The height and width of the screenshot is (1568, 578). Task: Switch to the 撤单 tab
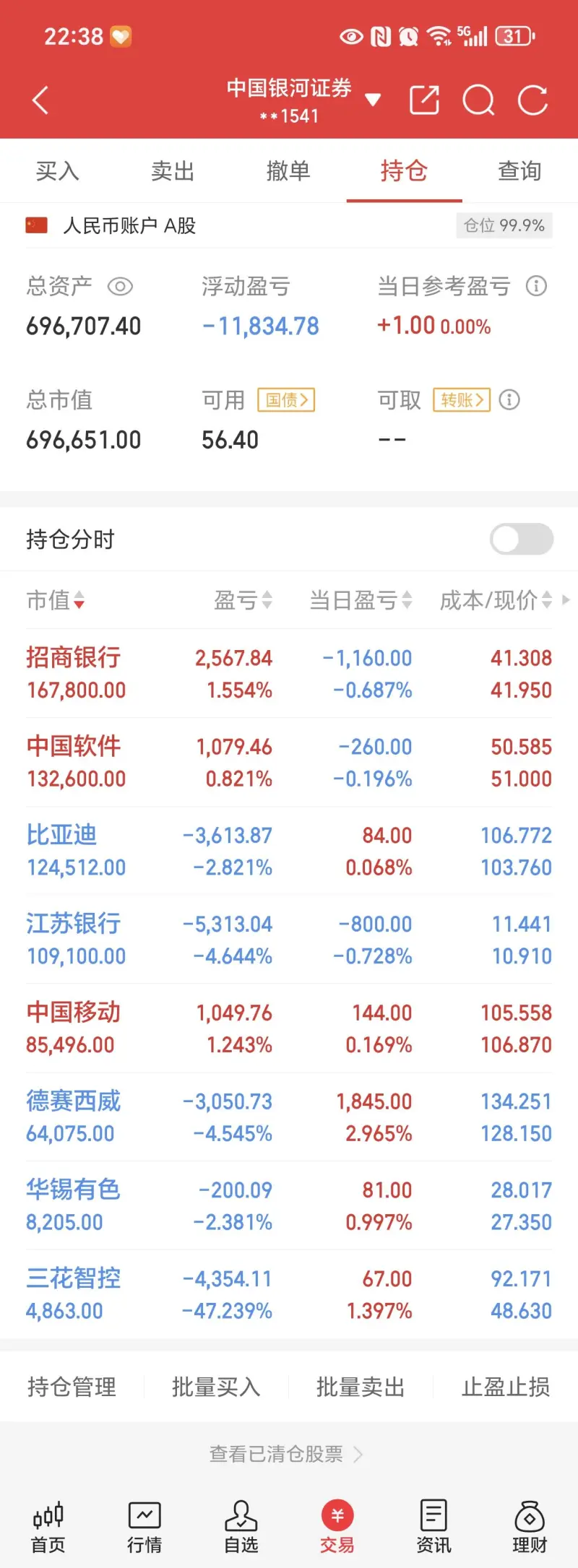(x=288, y=171)
